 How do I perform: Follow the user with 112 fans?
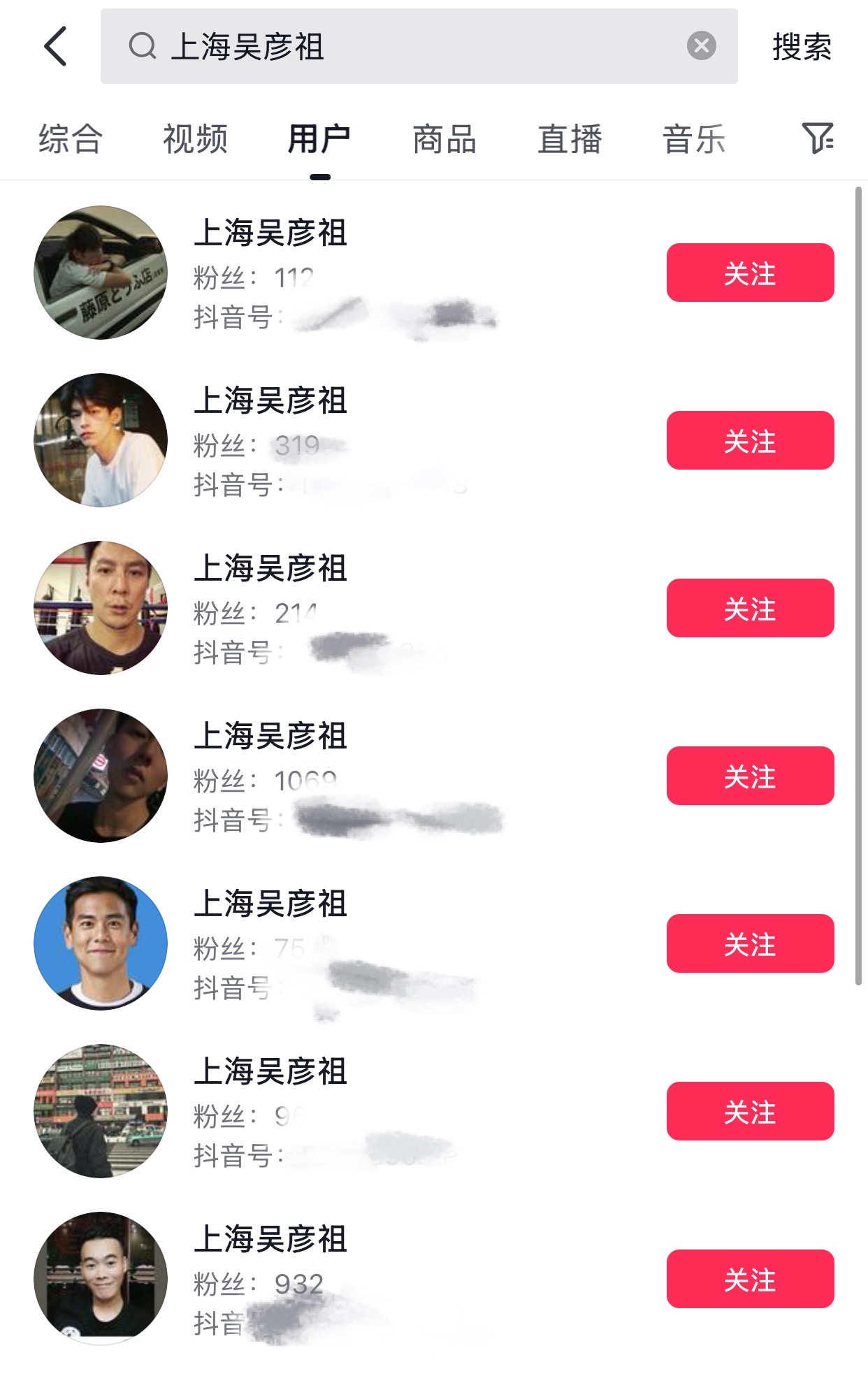point(750,273)
